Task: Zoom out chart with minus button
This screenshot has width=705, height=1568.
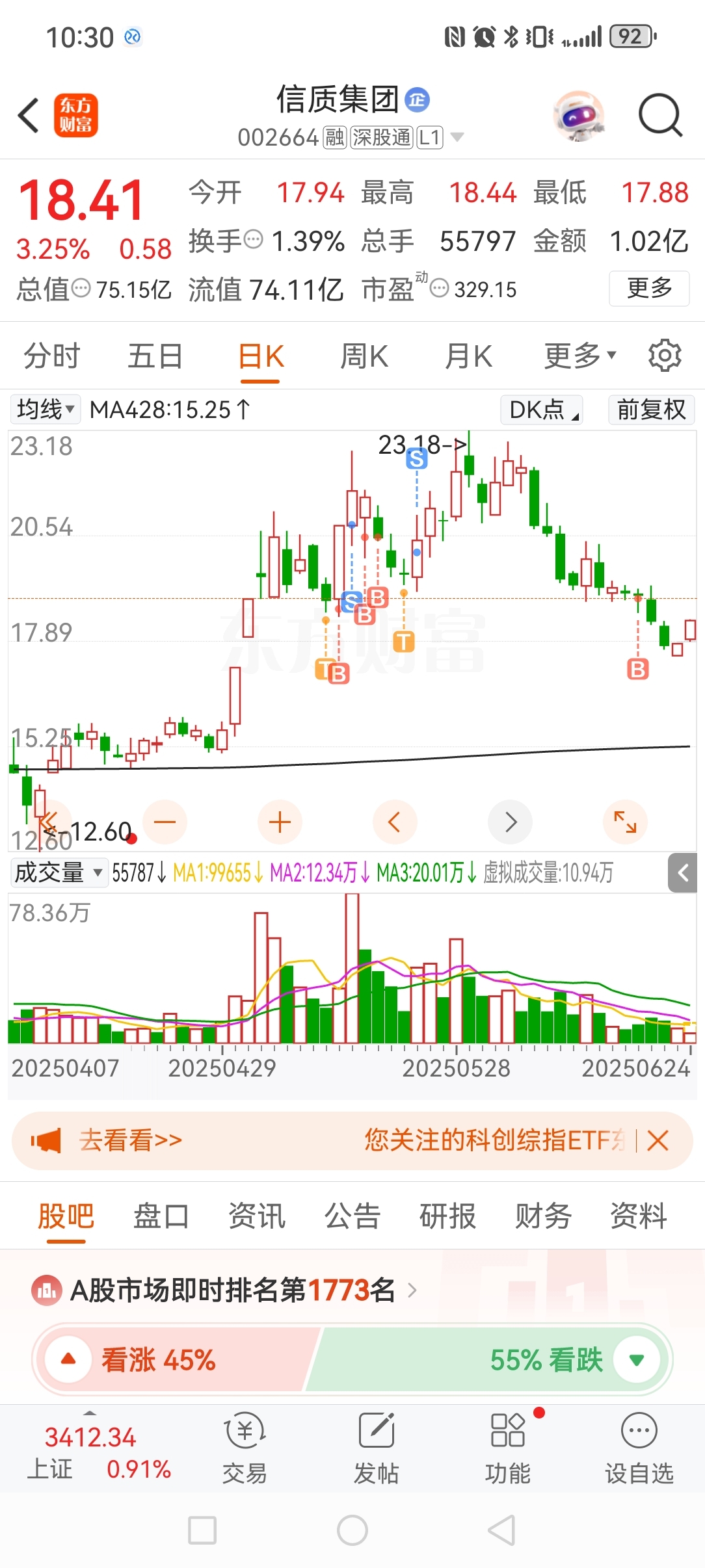Action: click(165, 822)
